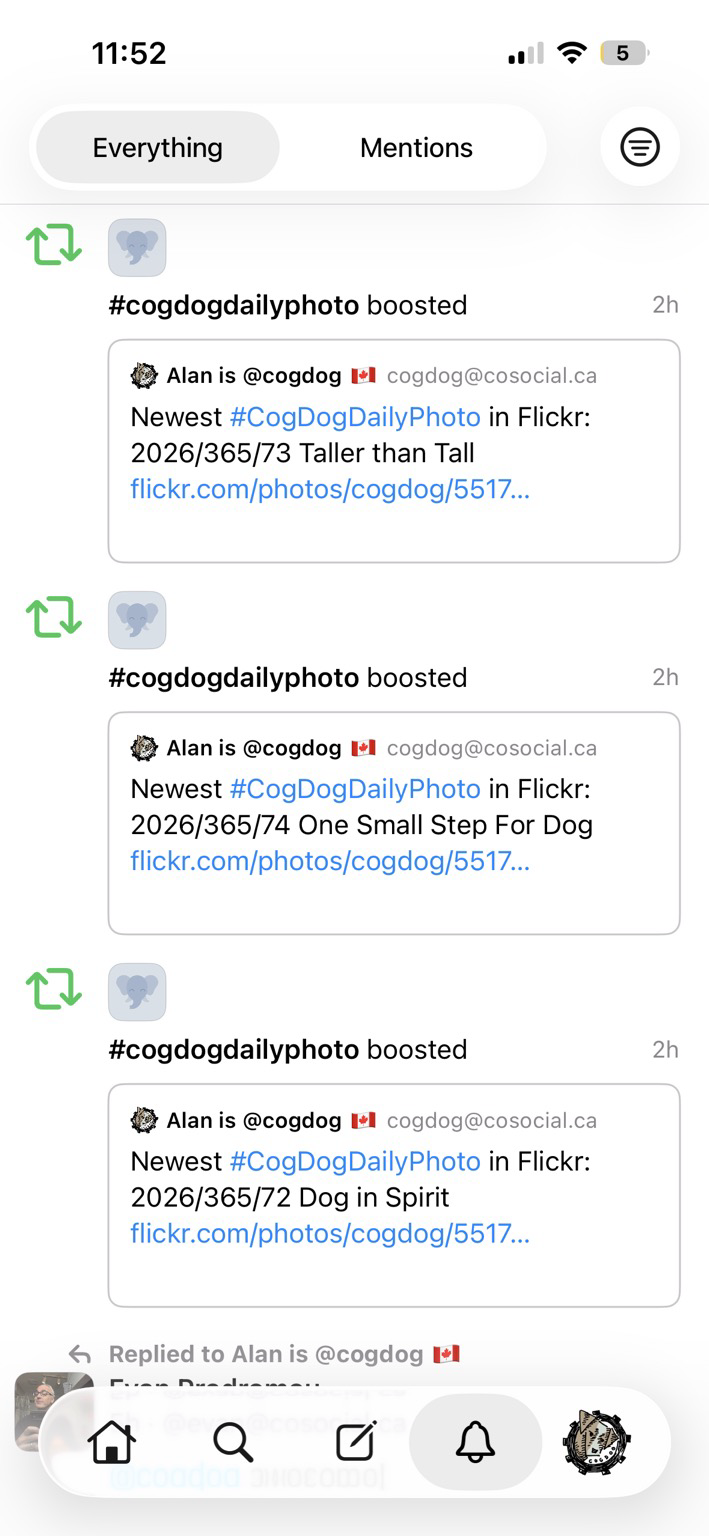The height and width of the screenshot is (1536, 709).
Task: Go to the Home tab
Action: (111, 1442)
